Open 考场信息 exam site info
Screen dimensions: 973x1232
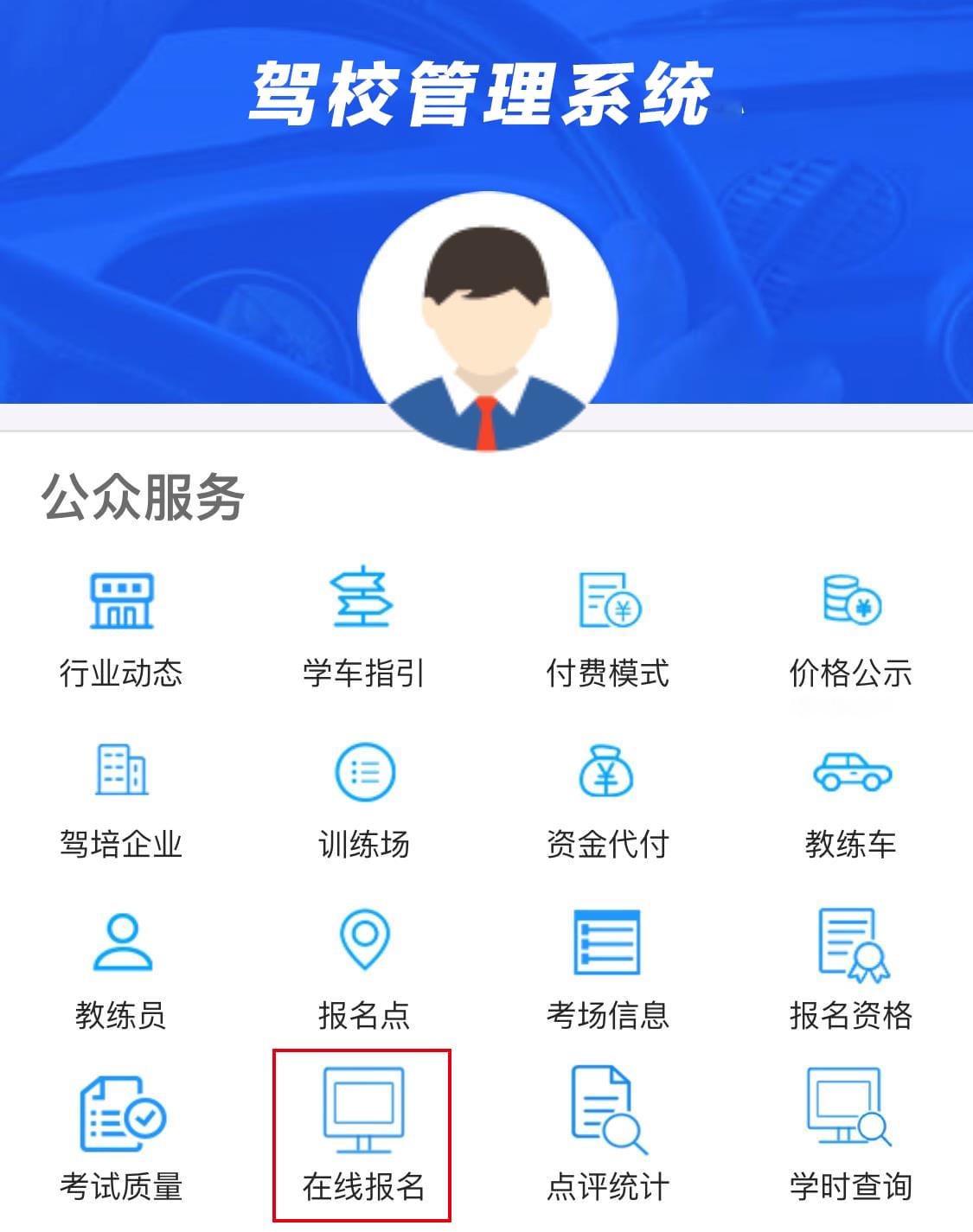pyautogui.click(x=607, y=970)
